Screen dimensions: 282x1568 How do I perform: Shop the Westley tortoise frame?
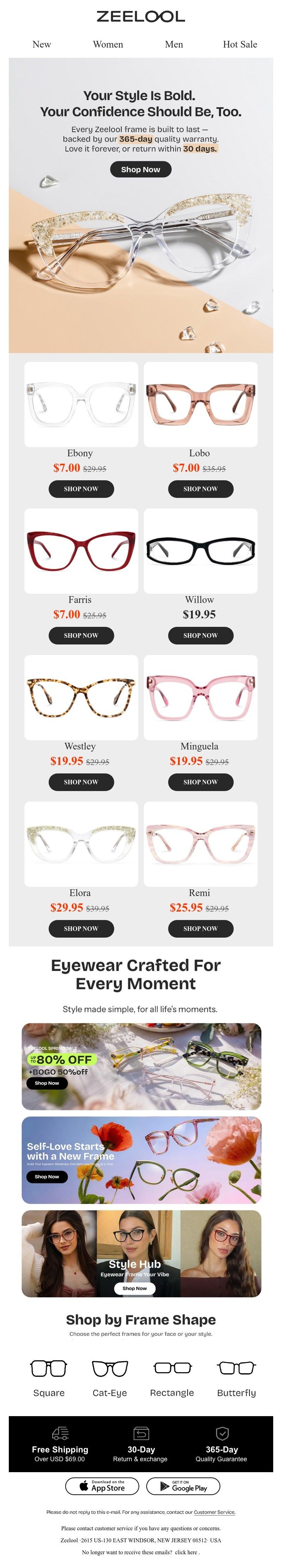pyautogui.click(x=81, y=782)
